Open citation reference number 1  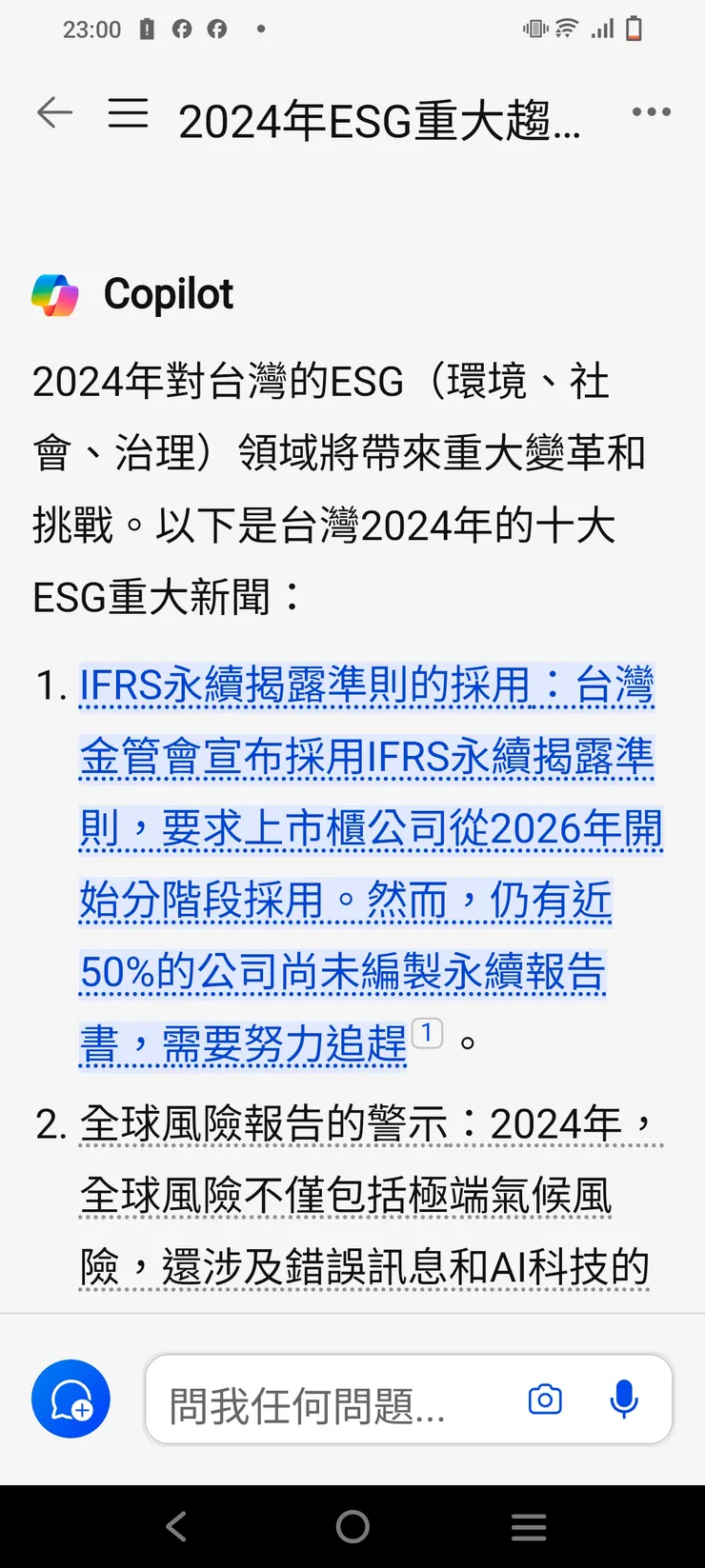click(x=427, y=1033)
